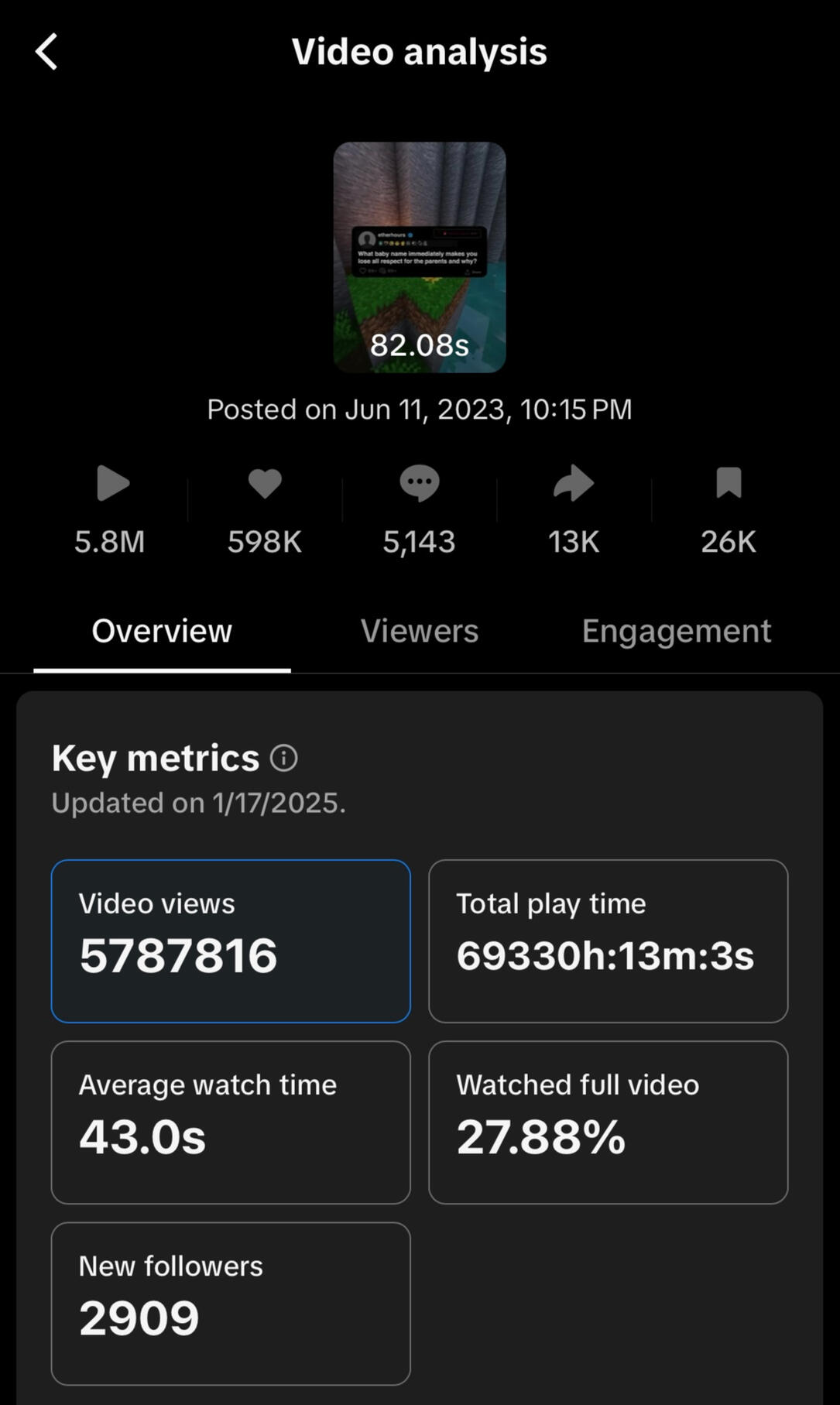Screen dimensions: 840x1405
Task: Select the Video views metric card
Action: (231, 941)
